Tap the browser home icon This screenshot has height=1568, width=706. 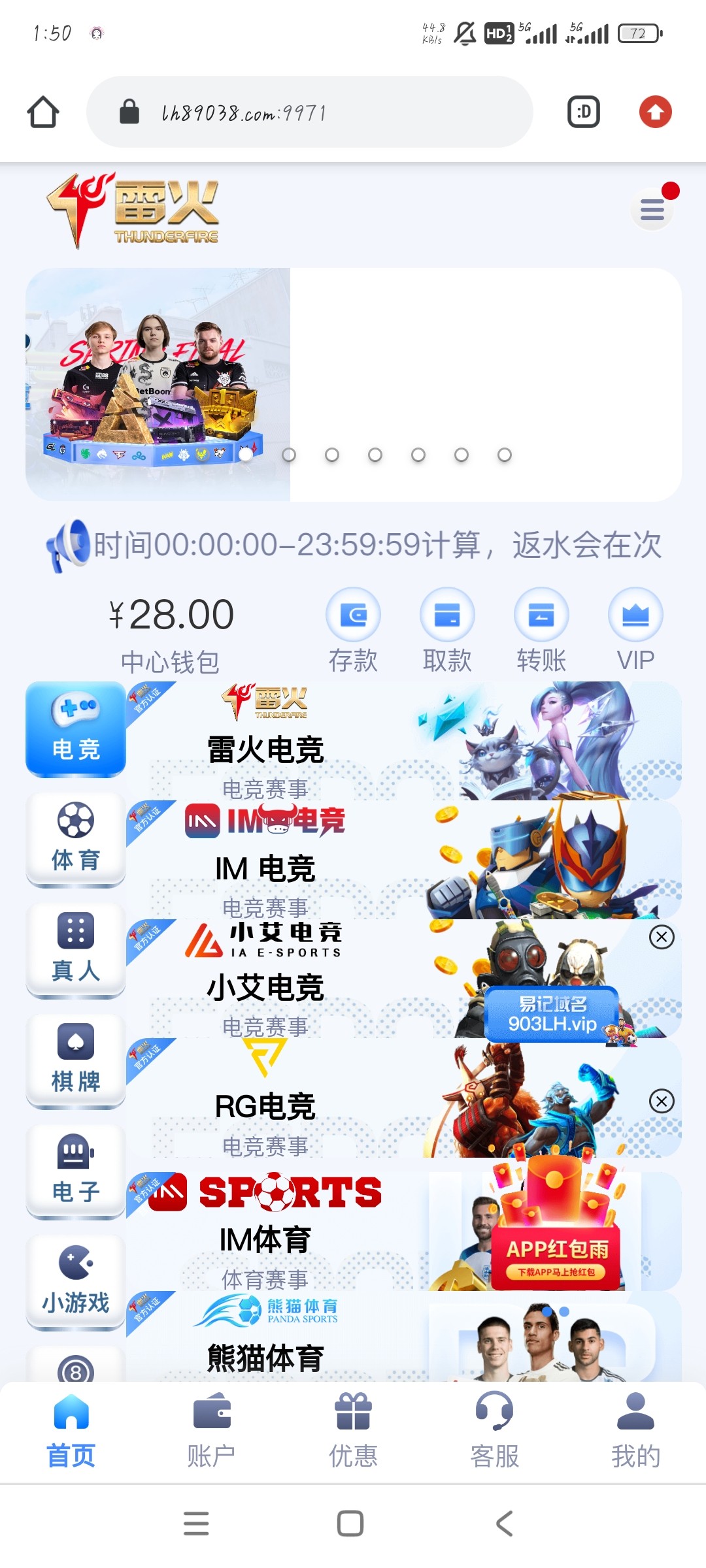pyautogui.click(x=43, y=112)
